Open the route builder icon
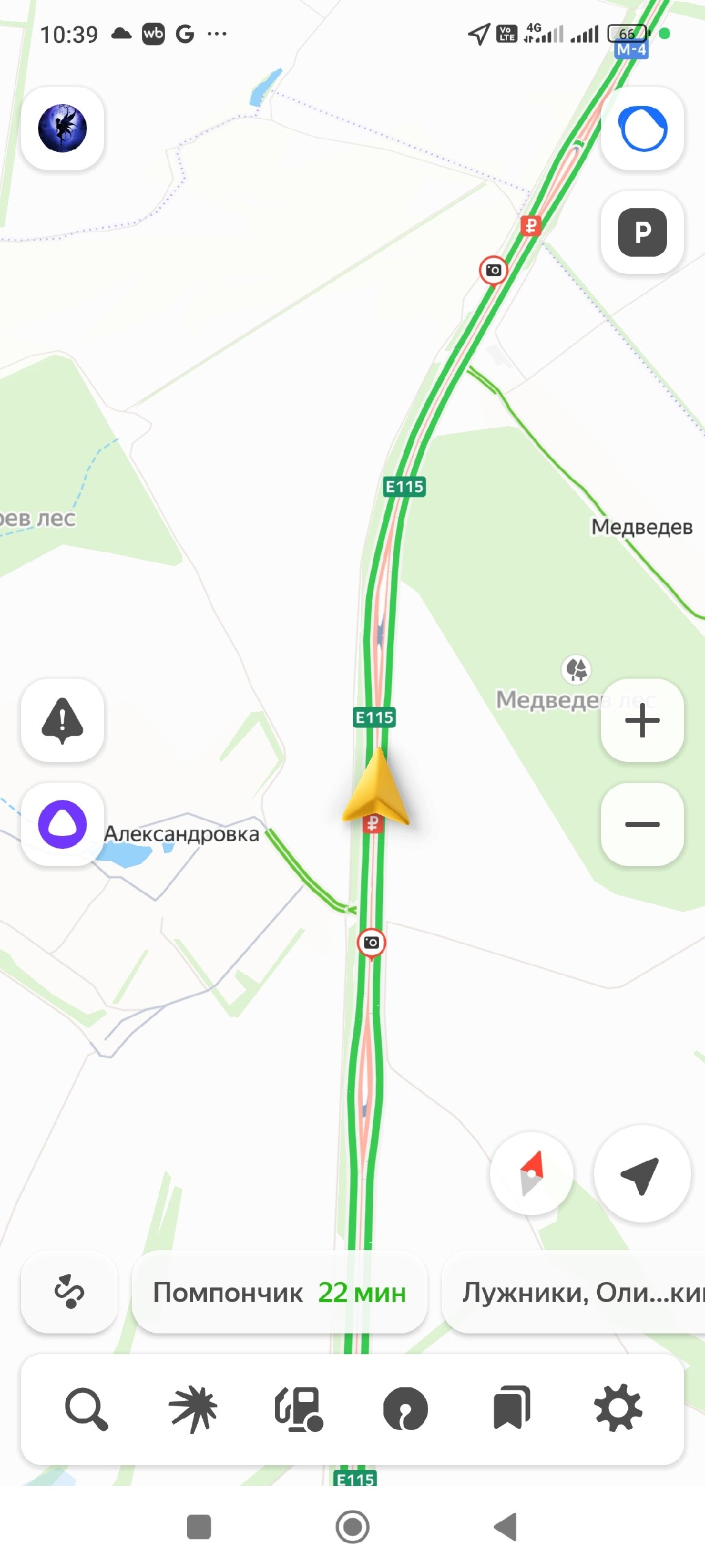 (69, 1292)
